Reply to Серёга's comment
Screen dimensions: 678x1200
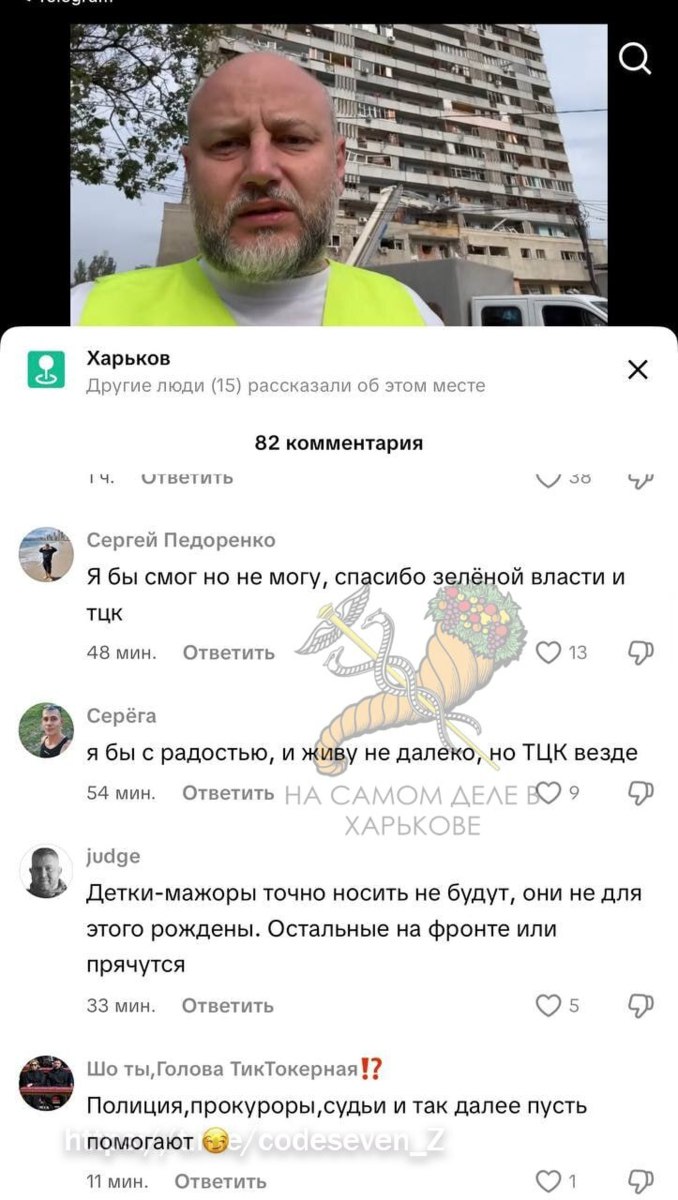pyautogui.click(x=228, y=793)
